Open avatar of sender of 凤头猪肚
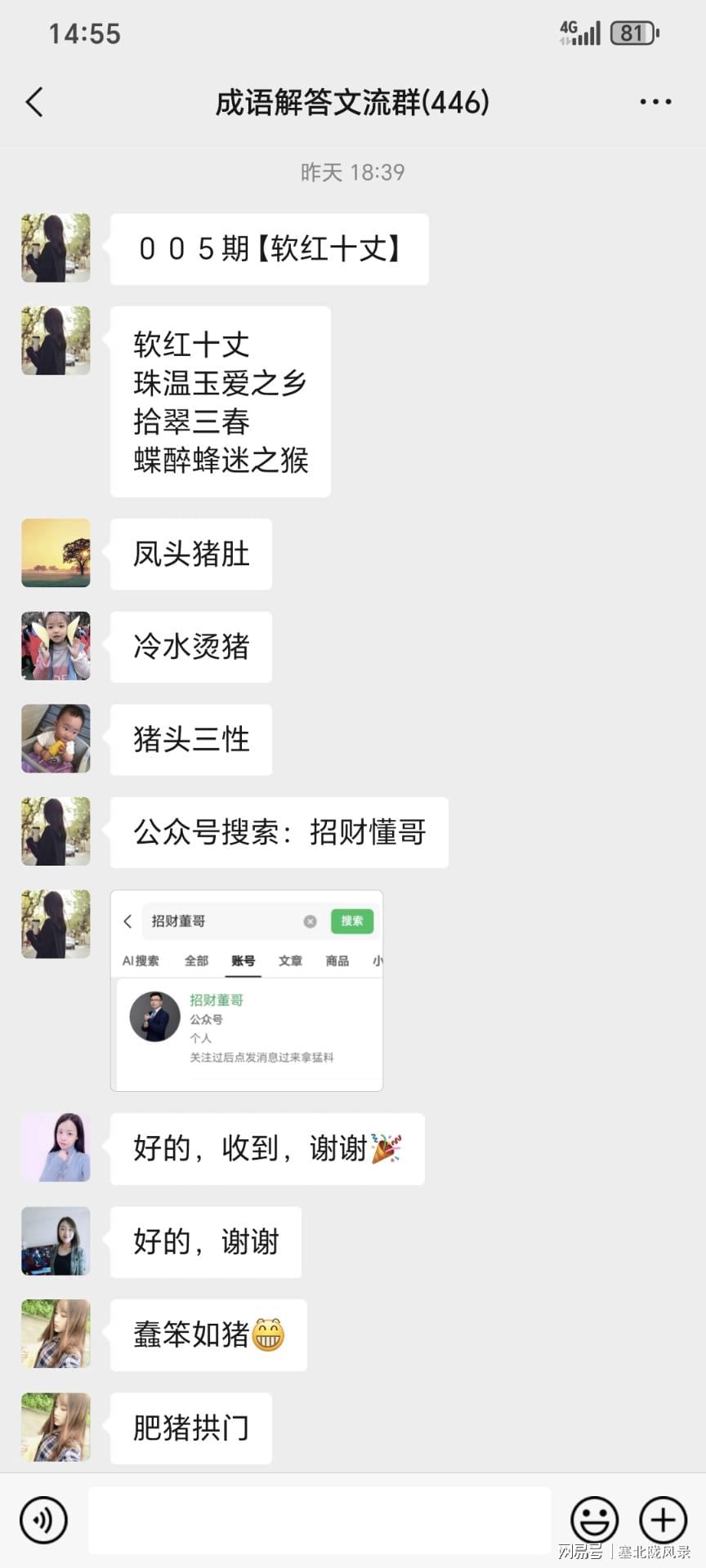The width and height of the screenshot is (706, 1568). [56, 553]
